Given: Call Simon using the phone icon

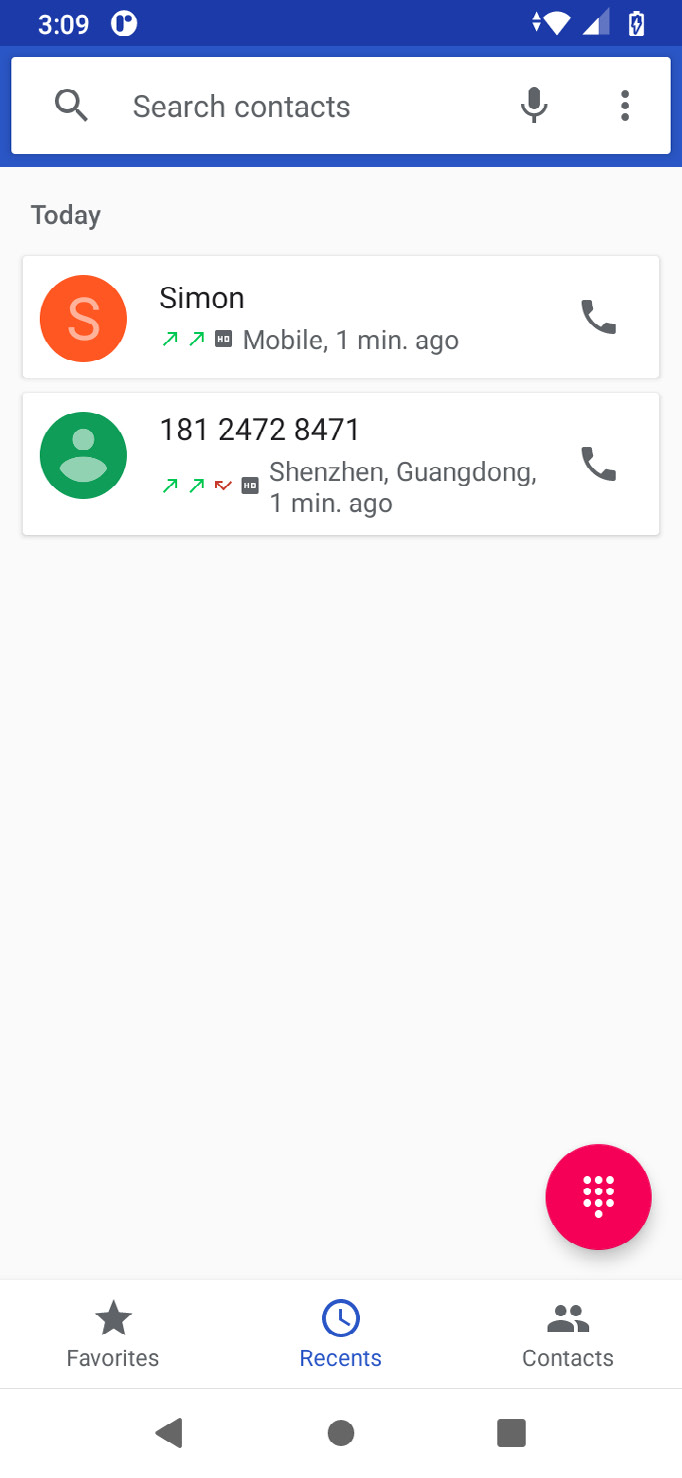Looking at the screenshot, I should click(599, 317).
